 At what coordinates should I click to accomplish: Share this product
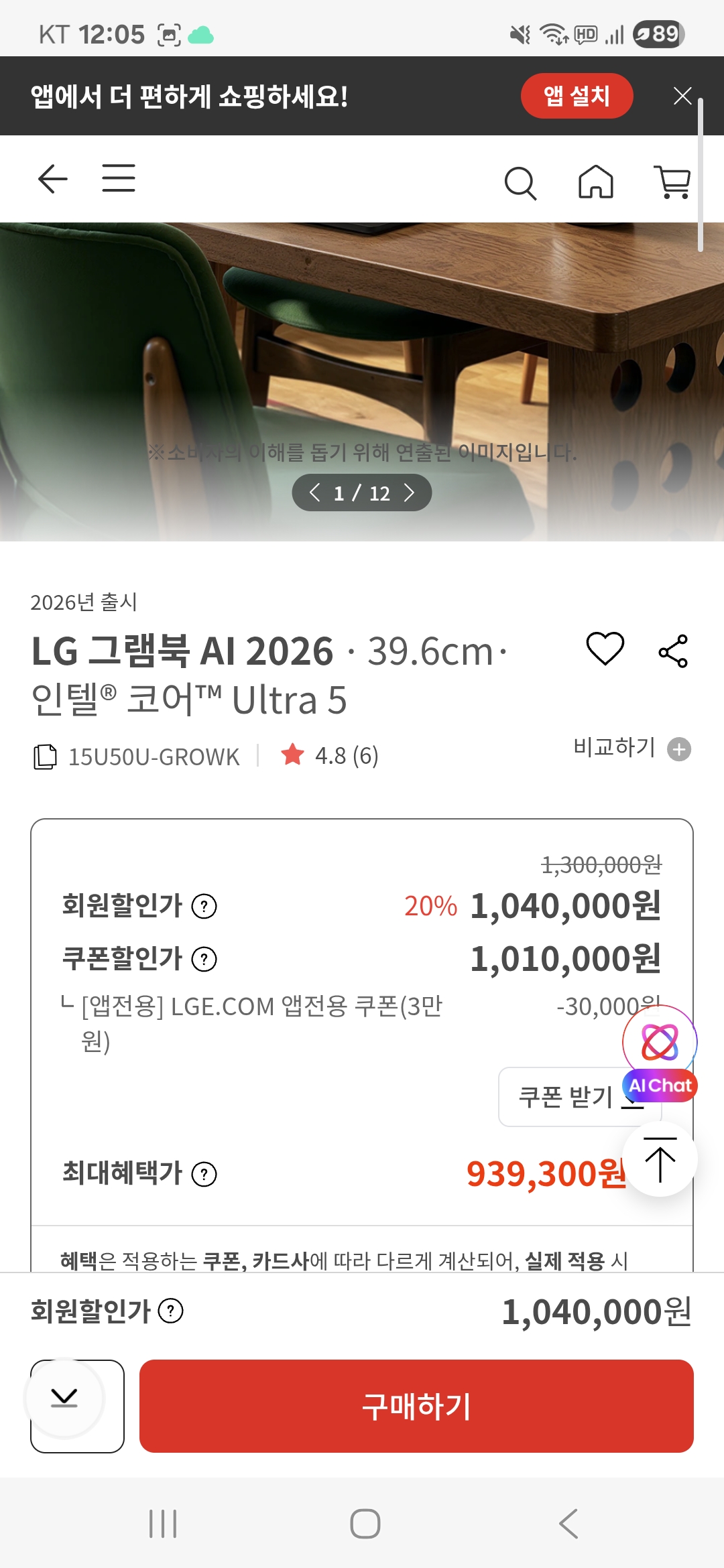click(673, 651)
